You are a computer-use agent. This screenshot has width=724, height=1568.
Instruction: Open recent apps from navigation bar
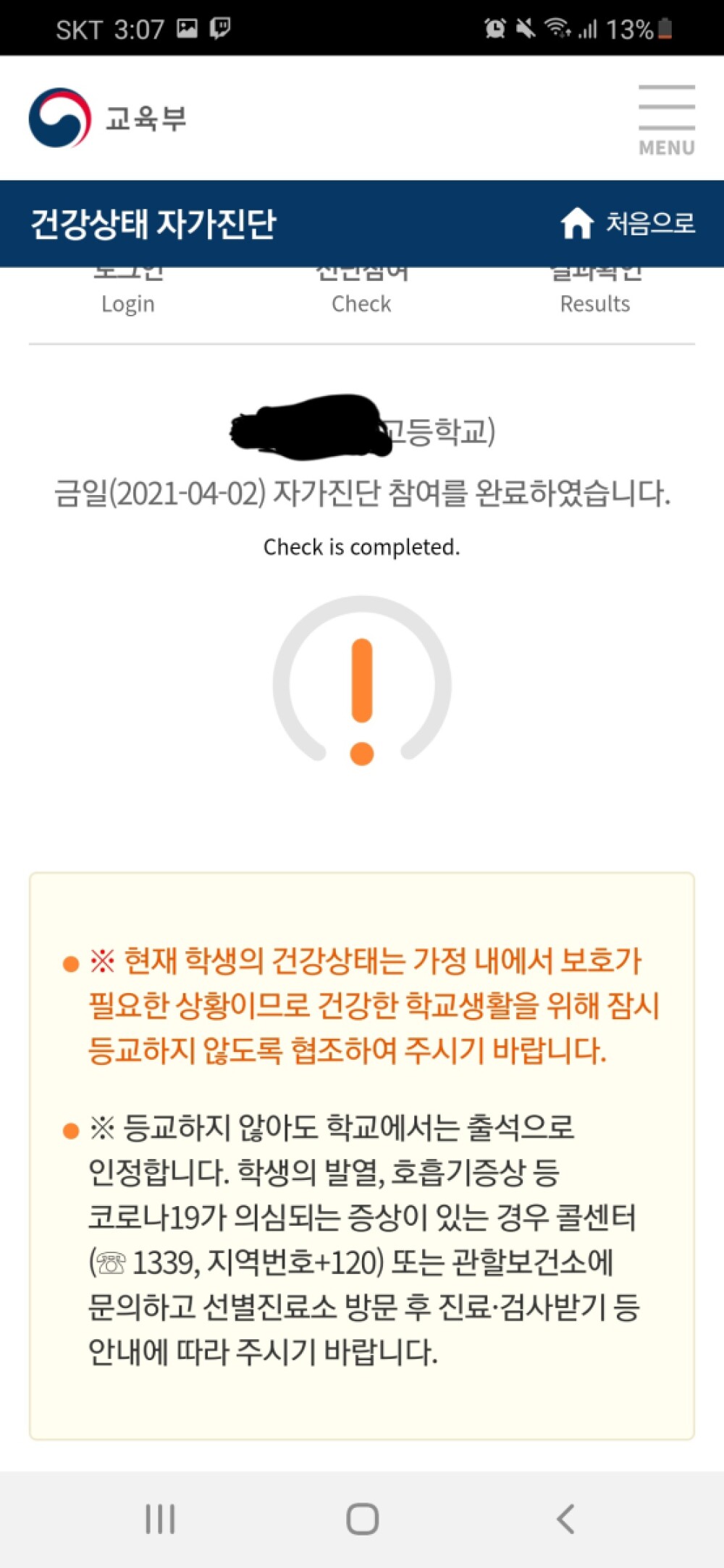tap(160, 1519)
